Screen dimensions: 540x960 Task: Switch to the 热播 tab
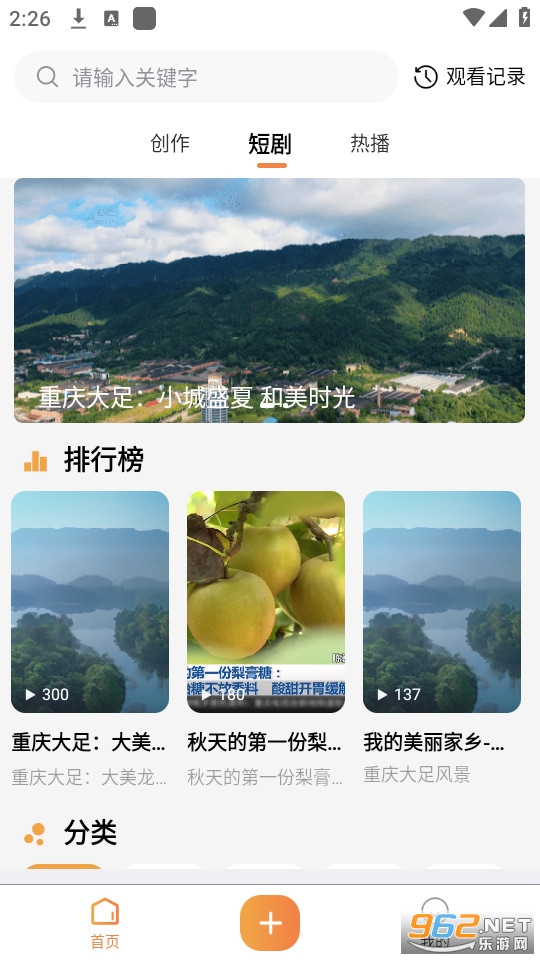coord(370,143)
